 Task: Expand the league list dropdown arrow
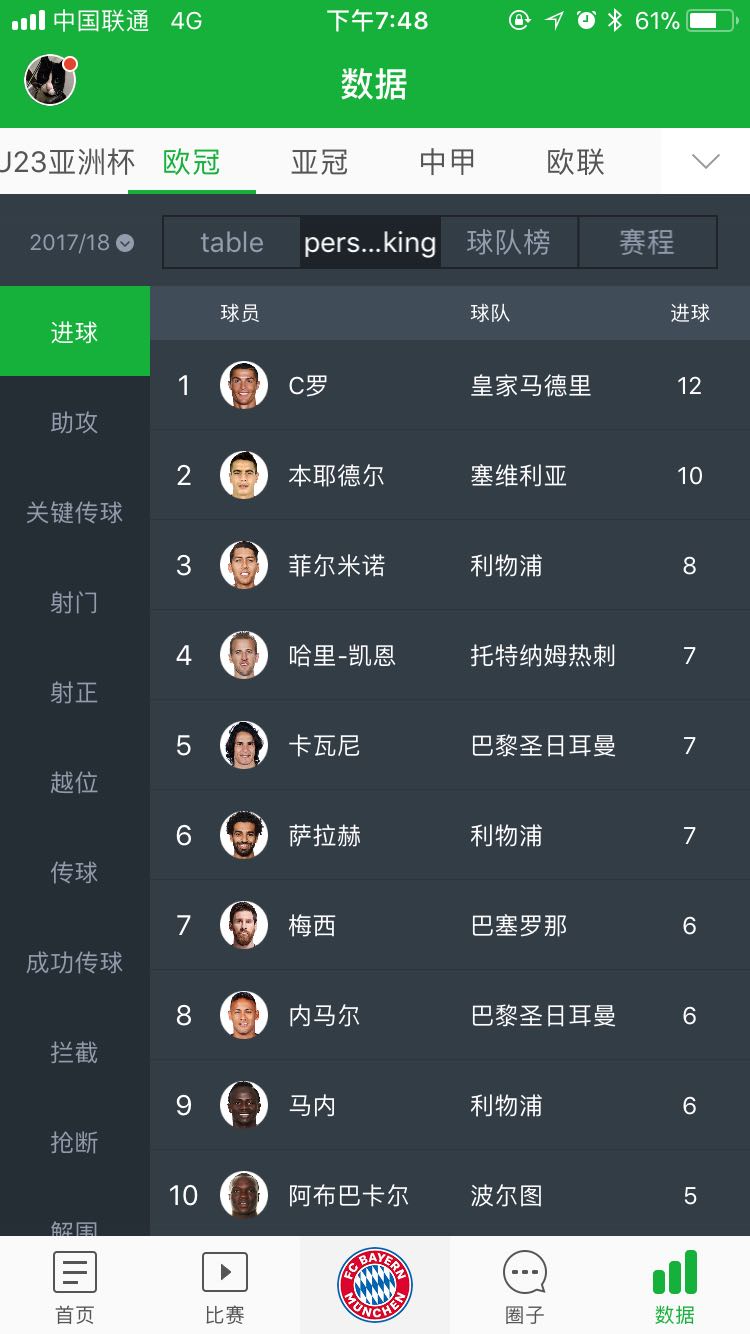(x=706, y=162)
